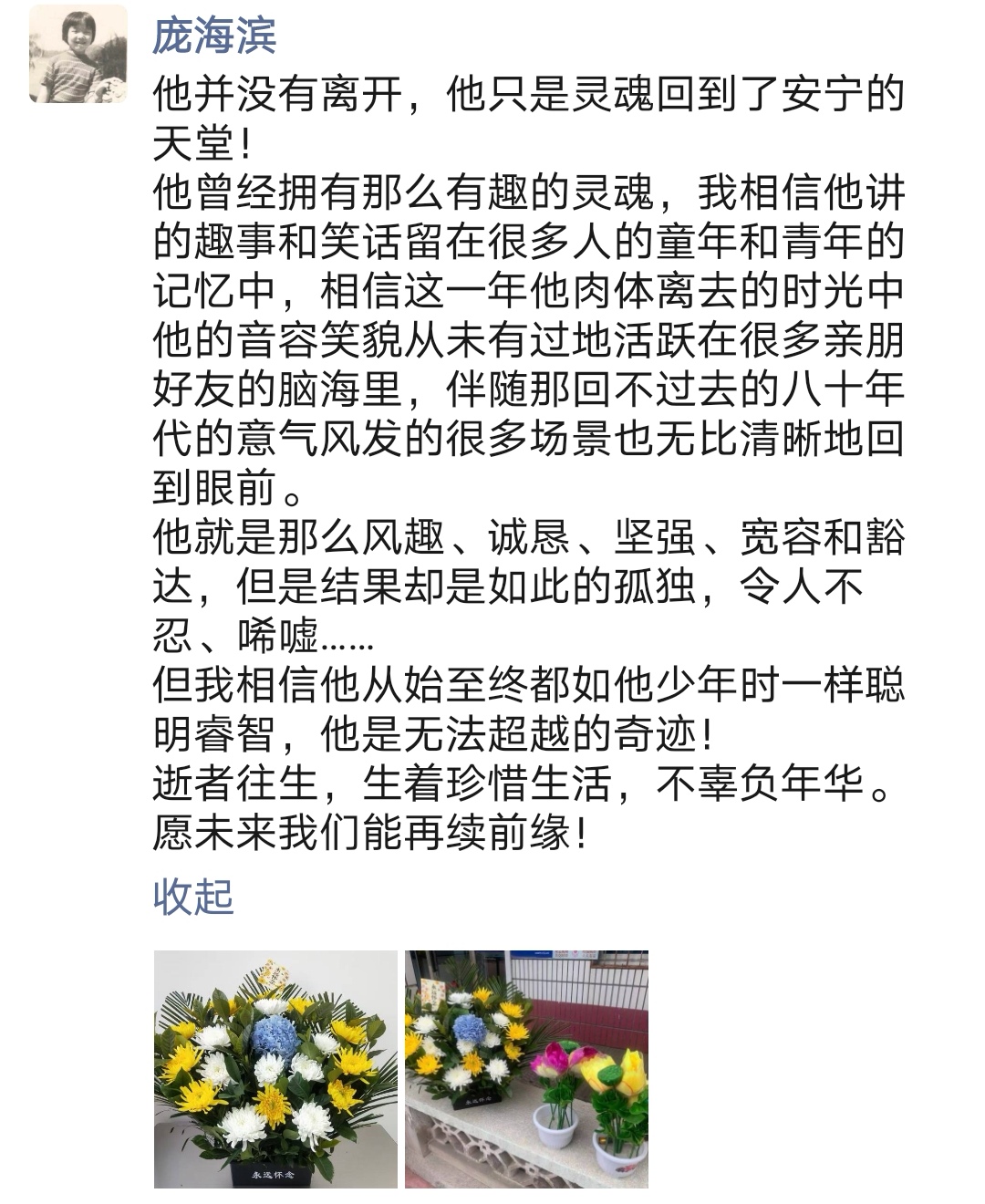985x1204 pixels.
Task: Open 庞海滨's profile avatar
Action: pos(78,54)
